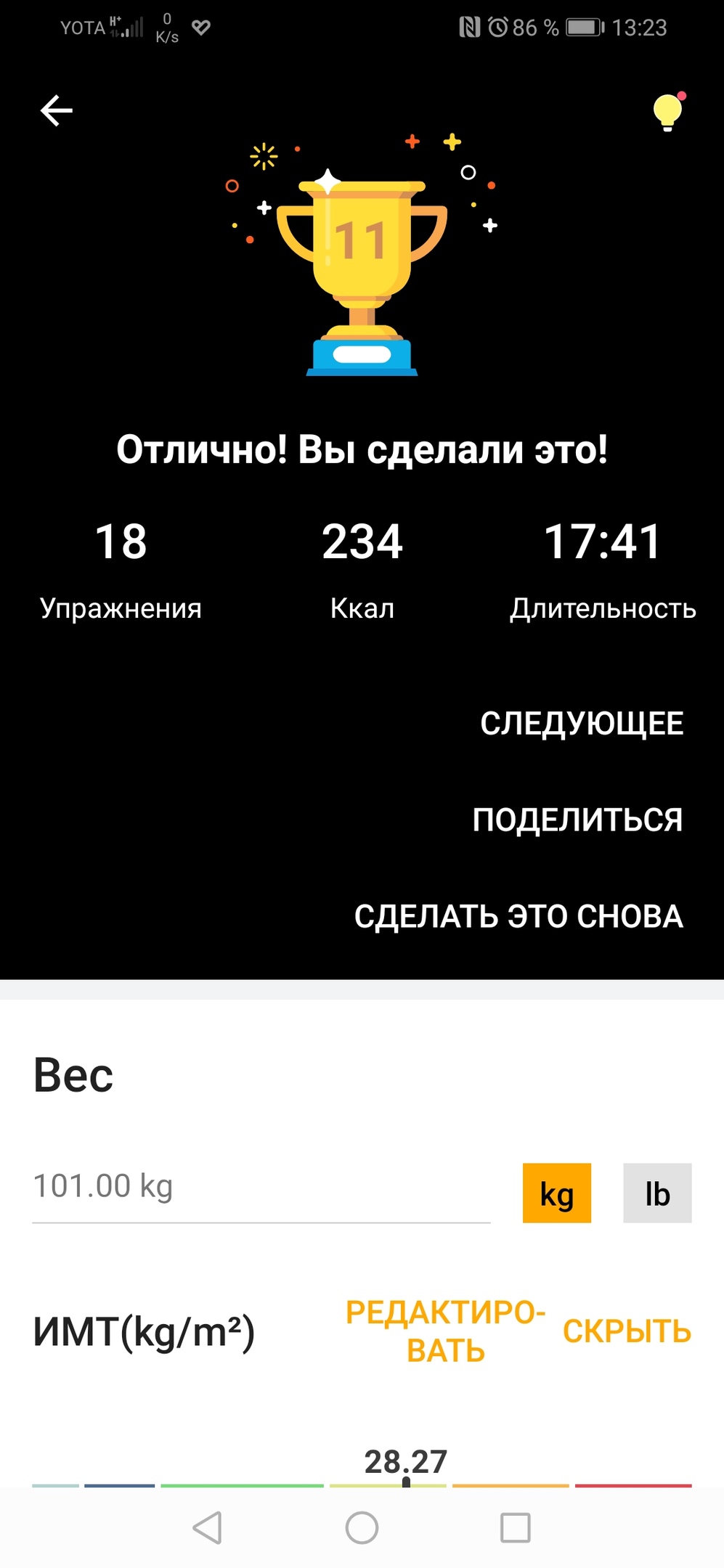Go back using the top arrow
724x1568 pixels.
coord(56,111)
